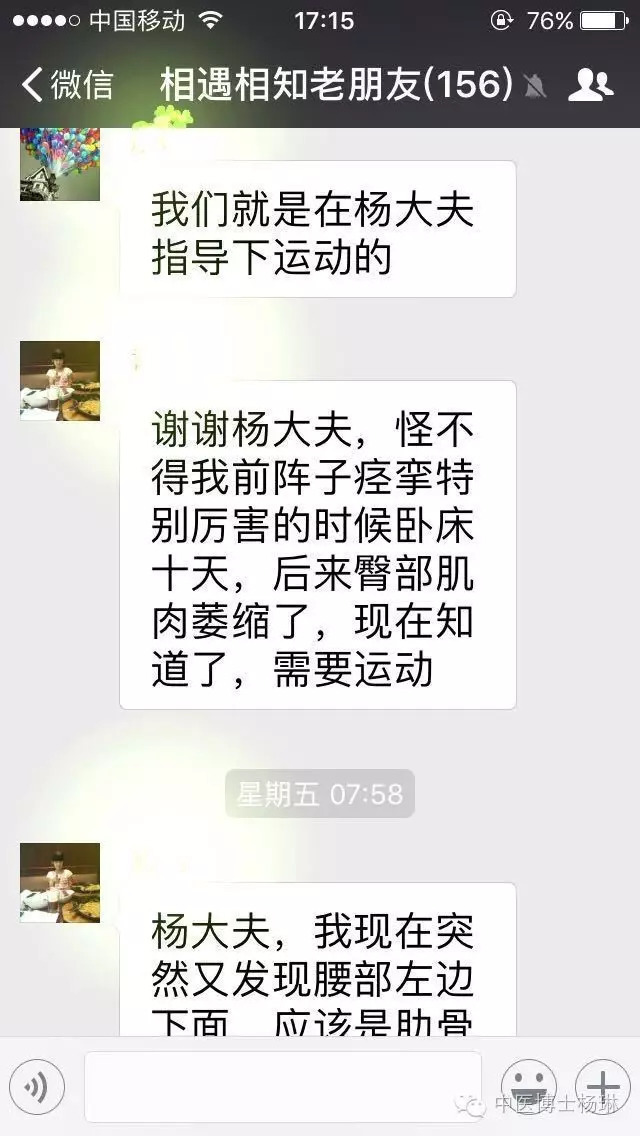Open avatar beside the 谢谢杨大夫 message
640x1136 pixels.
click(60, 380)
